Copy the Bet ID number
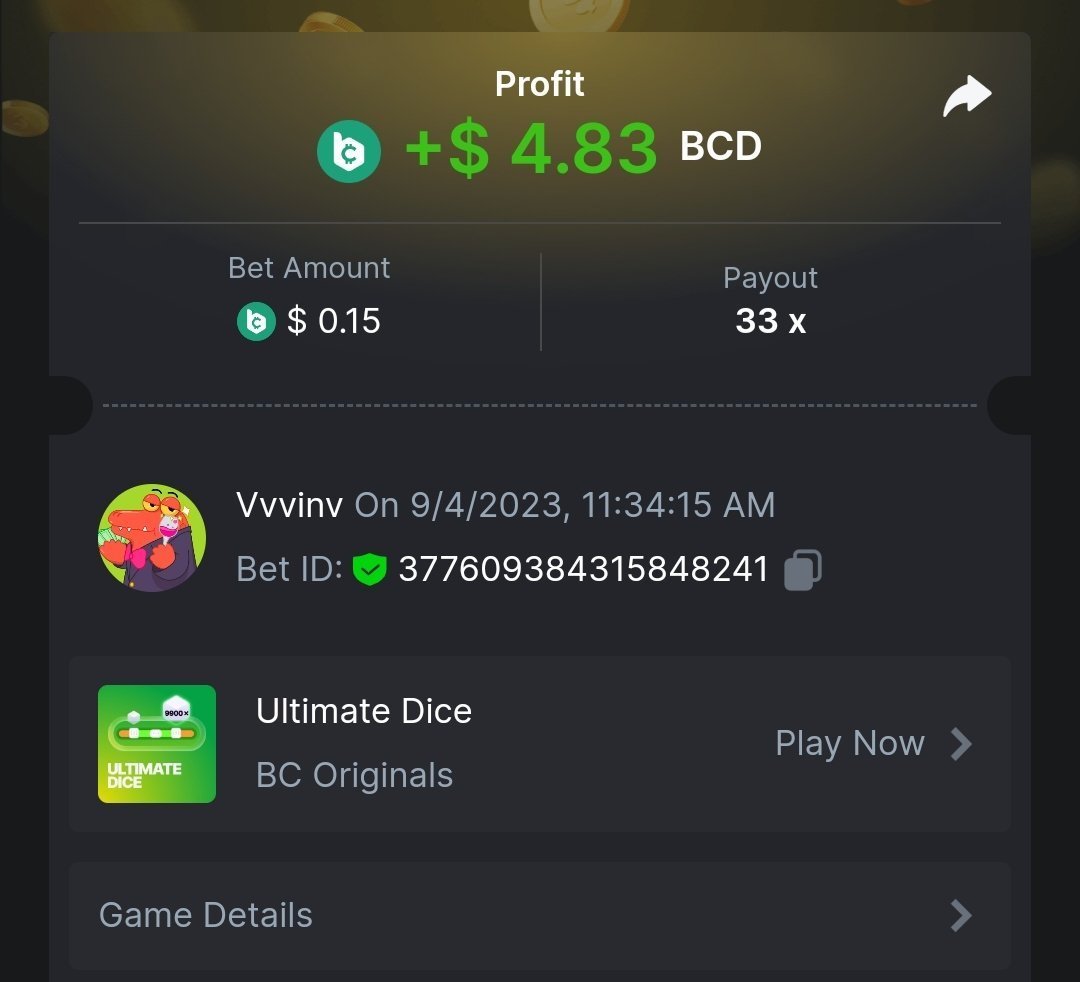Image resolution: width=1080 pixels, height=982 pixels. pos(803,570)
